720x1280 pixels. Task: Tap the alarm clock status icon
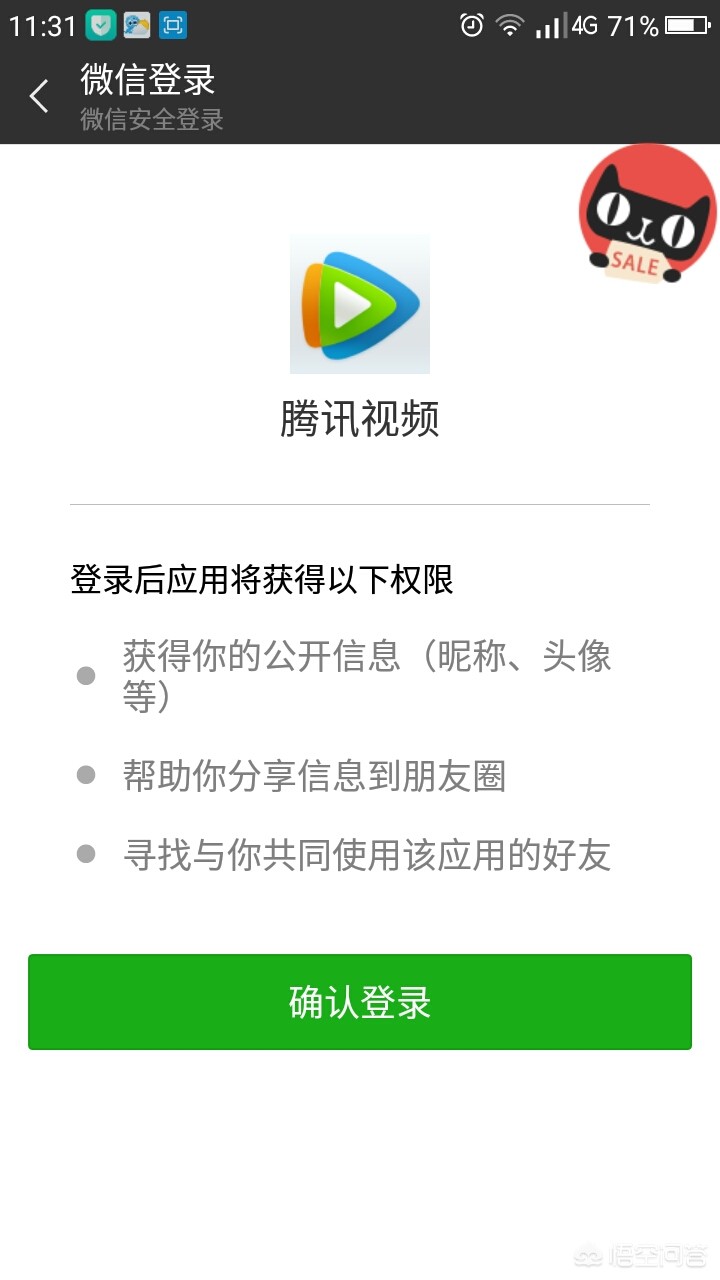click(x=470, y=27)
